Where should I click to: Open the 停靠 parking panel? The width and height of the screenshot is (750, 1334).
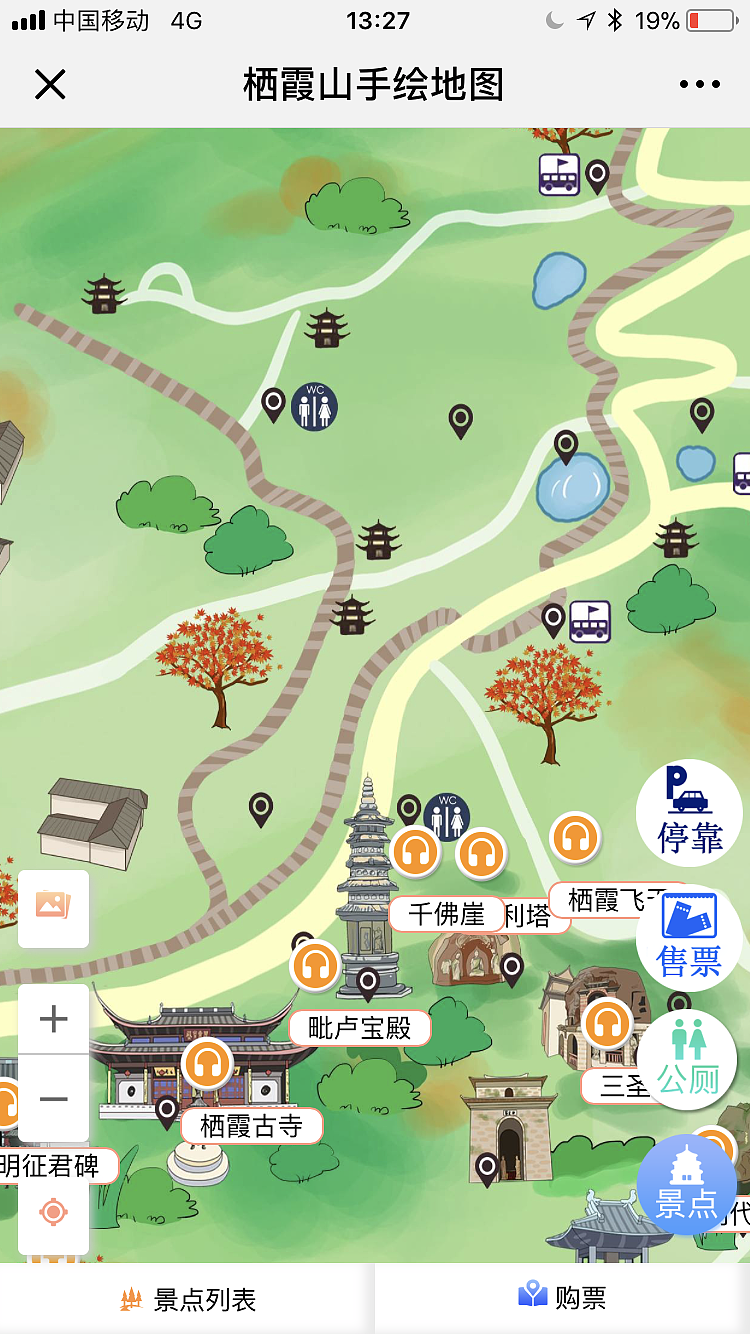pos(689,813)
